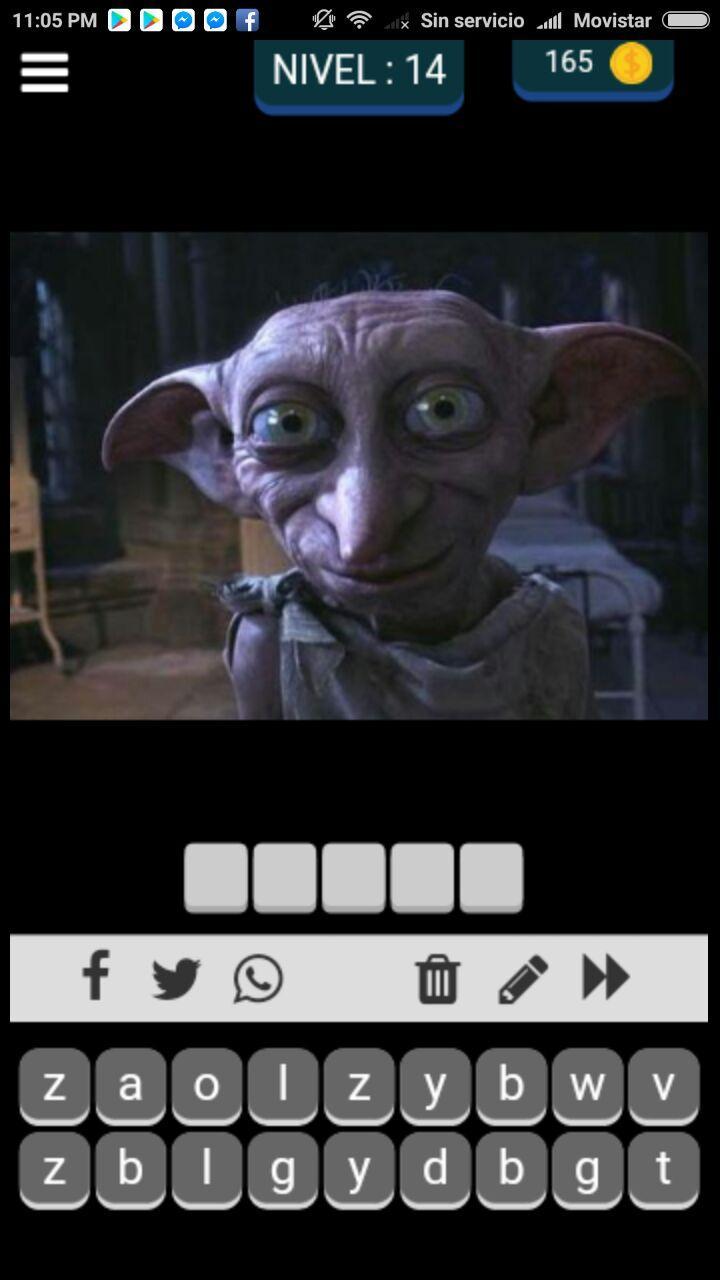720x1280 pixels.
Task: Open the hamburger menu
Action: (x=44, y=72)
